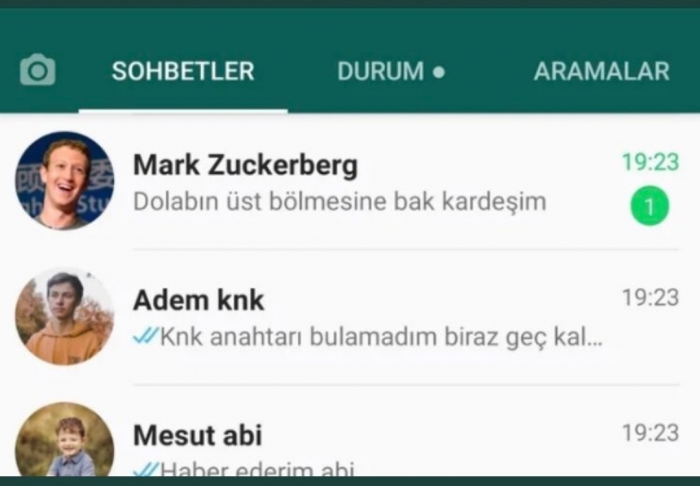700x486 pixels.
Task: Switch to the SOHBETLER tab
Action: pyautogui.click(x=183, y=71)
